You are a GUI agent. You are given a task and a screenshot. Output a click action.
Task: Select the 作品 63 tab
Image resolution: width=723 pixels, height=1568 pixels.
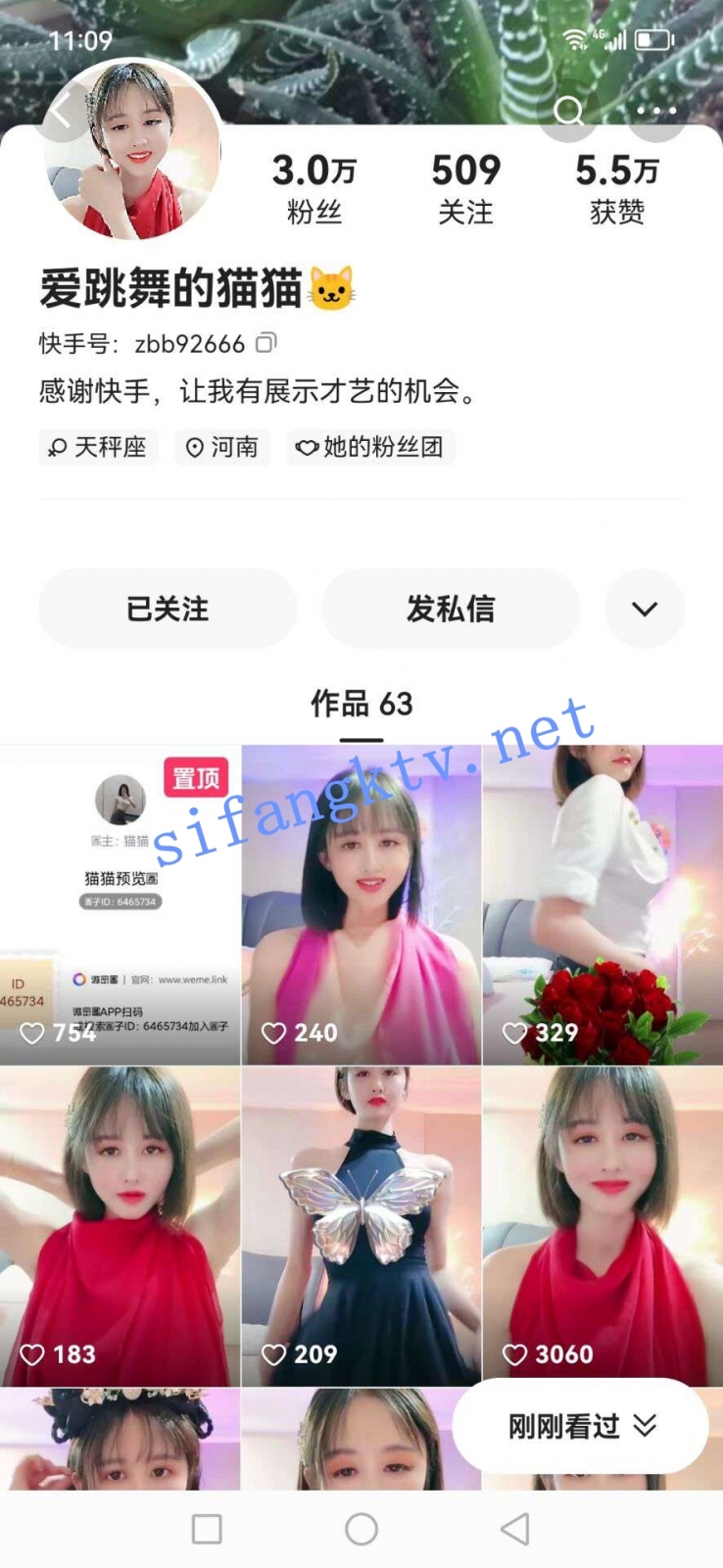361,704
